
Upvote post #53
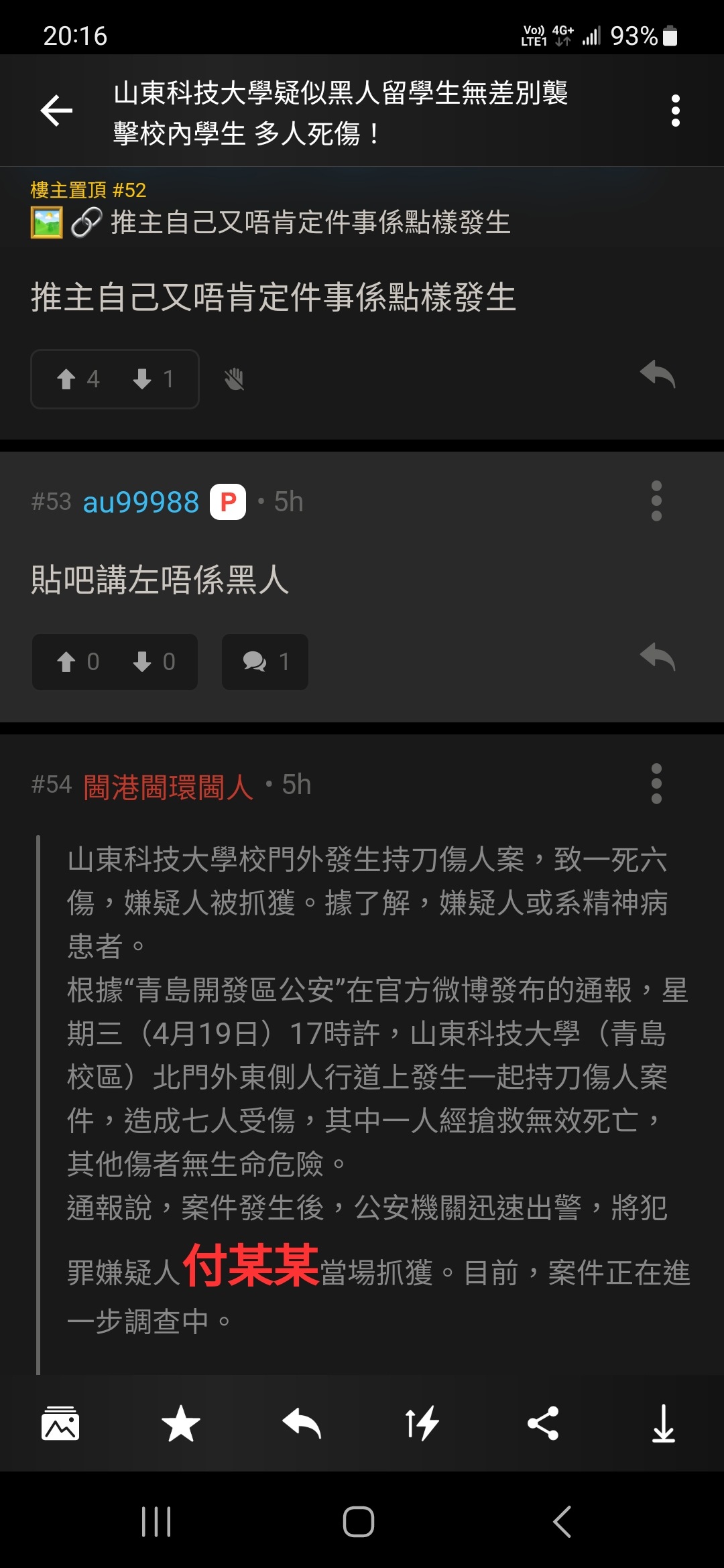(x=66, y=662)
